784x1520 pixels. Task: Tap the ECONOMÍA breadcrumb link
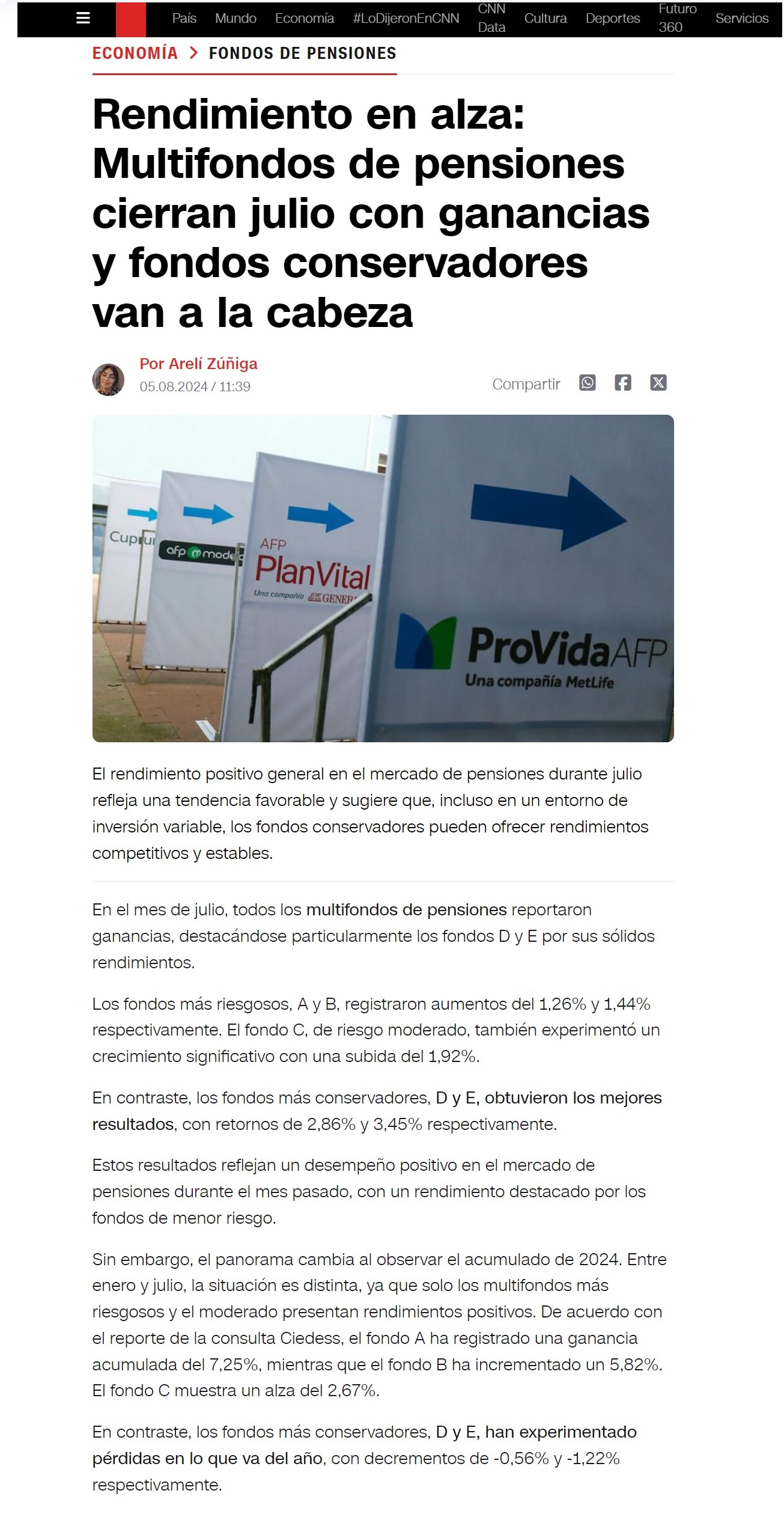click(135, 53)
